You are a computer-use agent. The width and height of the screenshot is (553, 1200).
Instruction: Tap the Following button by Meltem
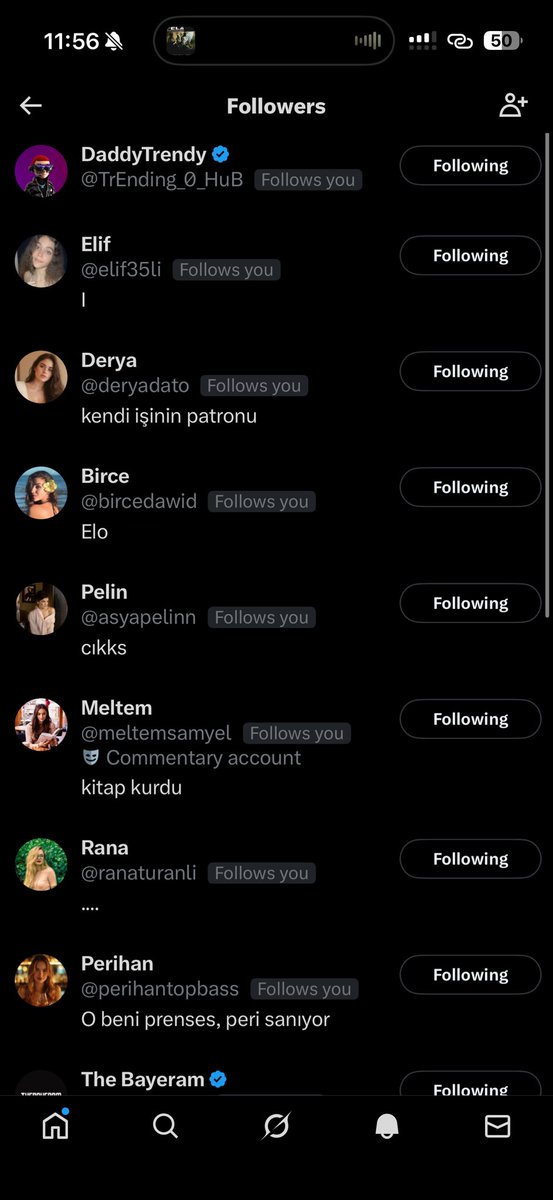pyautogui.click(x=470, y=720)
